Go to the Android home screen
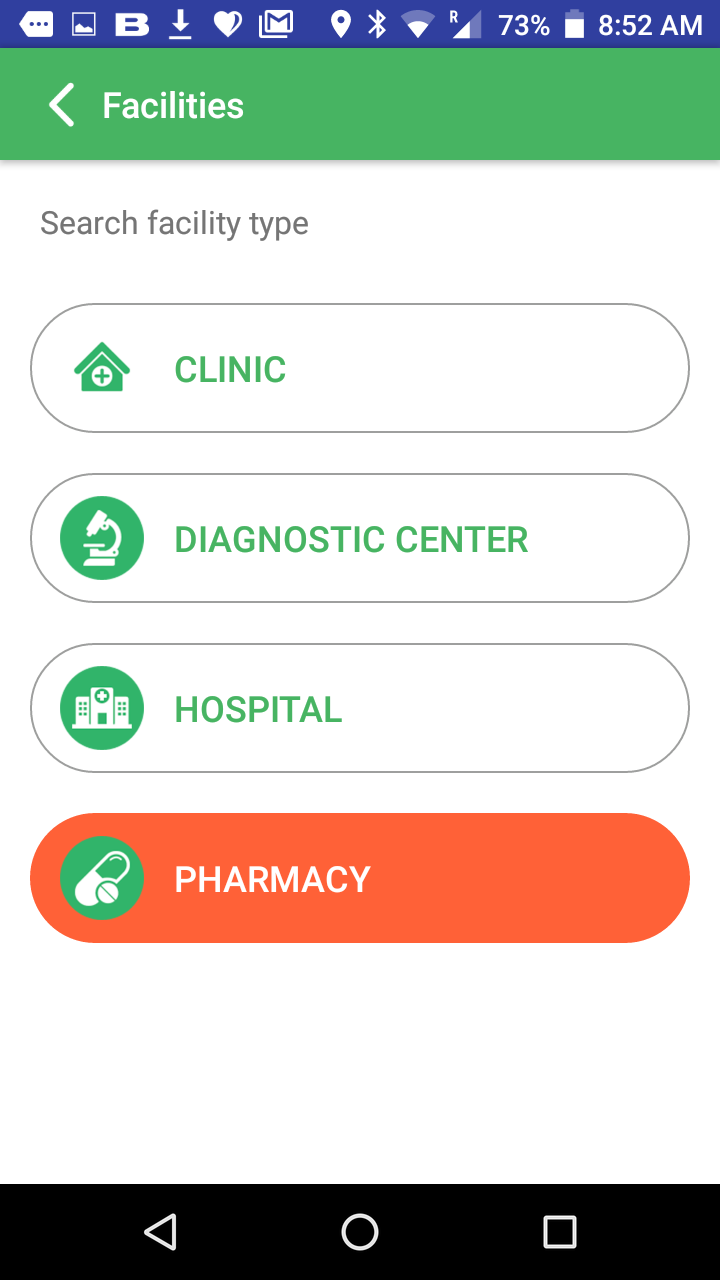Viewport: 720px width, 1280px height. (360, 1232)
